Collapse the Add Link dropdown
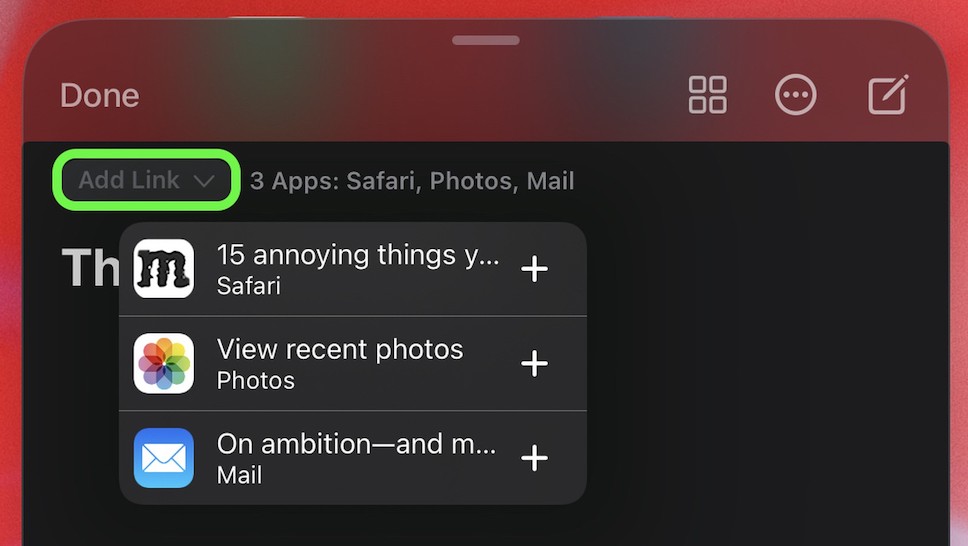The width and height of the screenshot is (968, 546). 147,181
